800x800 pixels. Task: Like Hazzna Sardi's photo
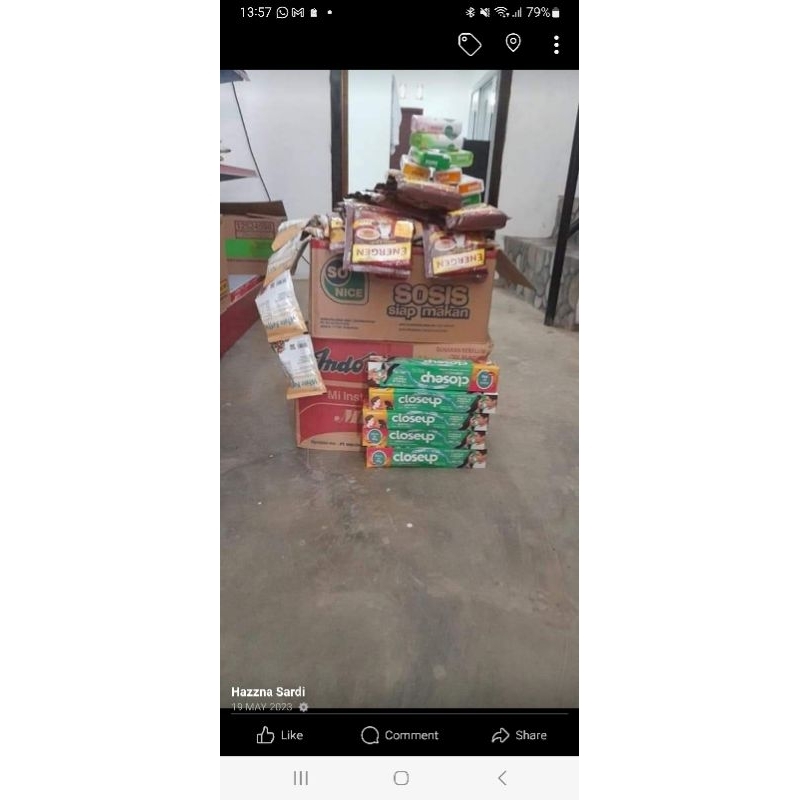tap(279, 735)
